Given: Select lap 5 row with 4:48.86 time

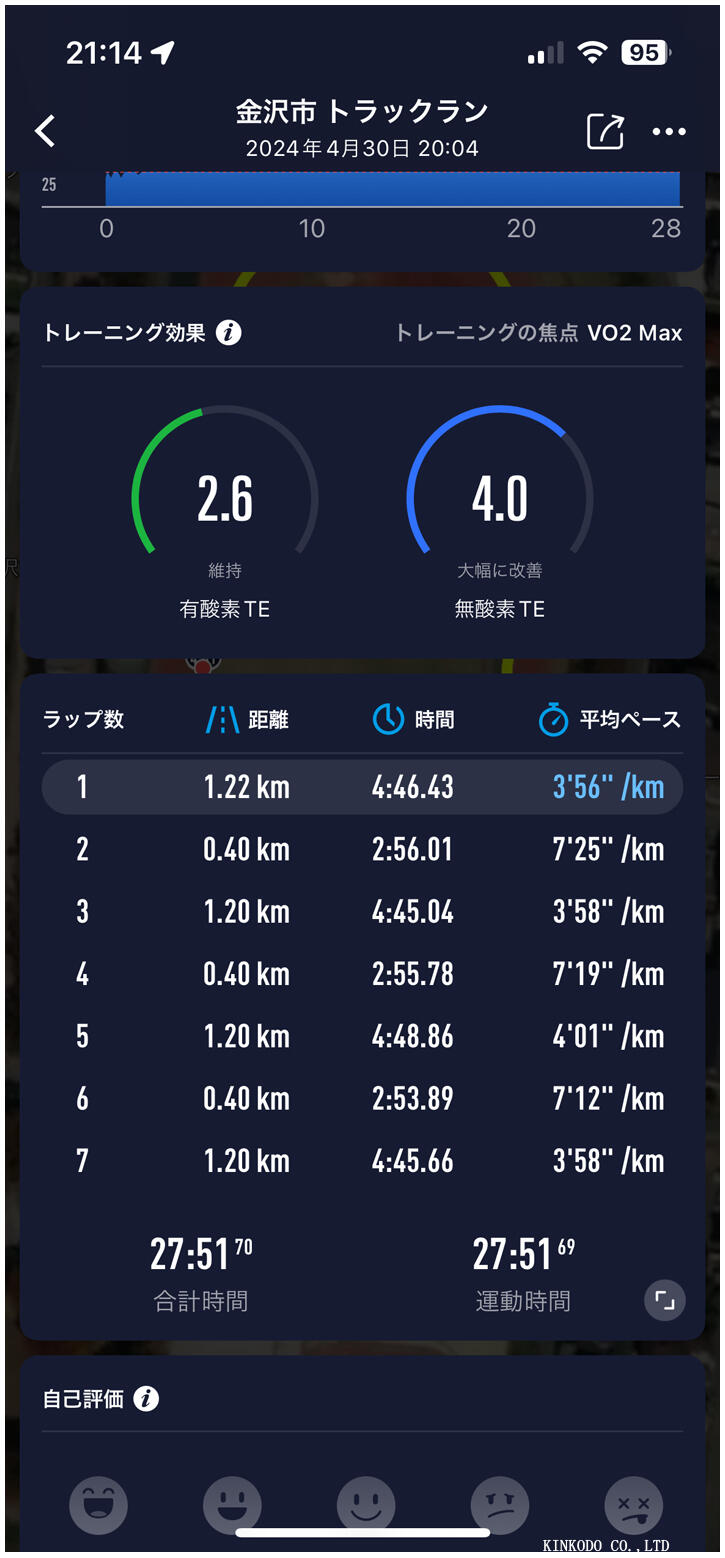Looking at the screenshot, I should [x=362, y=1036].
